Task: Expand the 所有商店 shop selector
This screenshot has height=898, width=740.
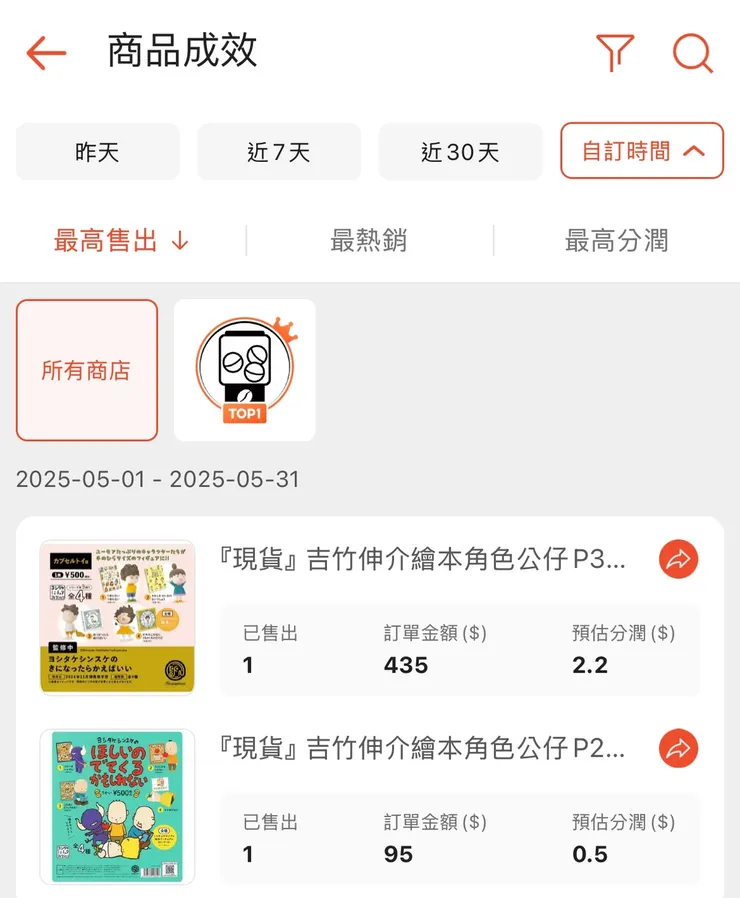Action: click(86, 370)
